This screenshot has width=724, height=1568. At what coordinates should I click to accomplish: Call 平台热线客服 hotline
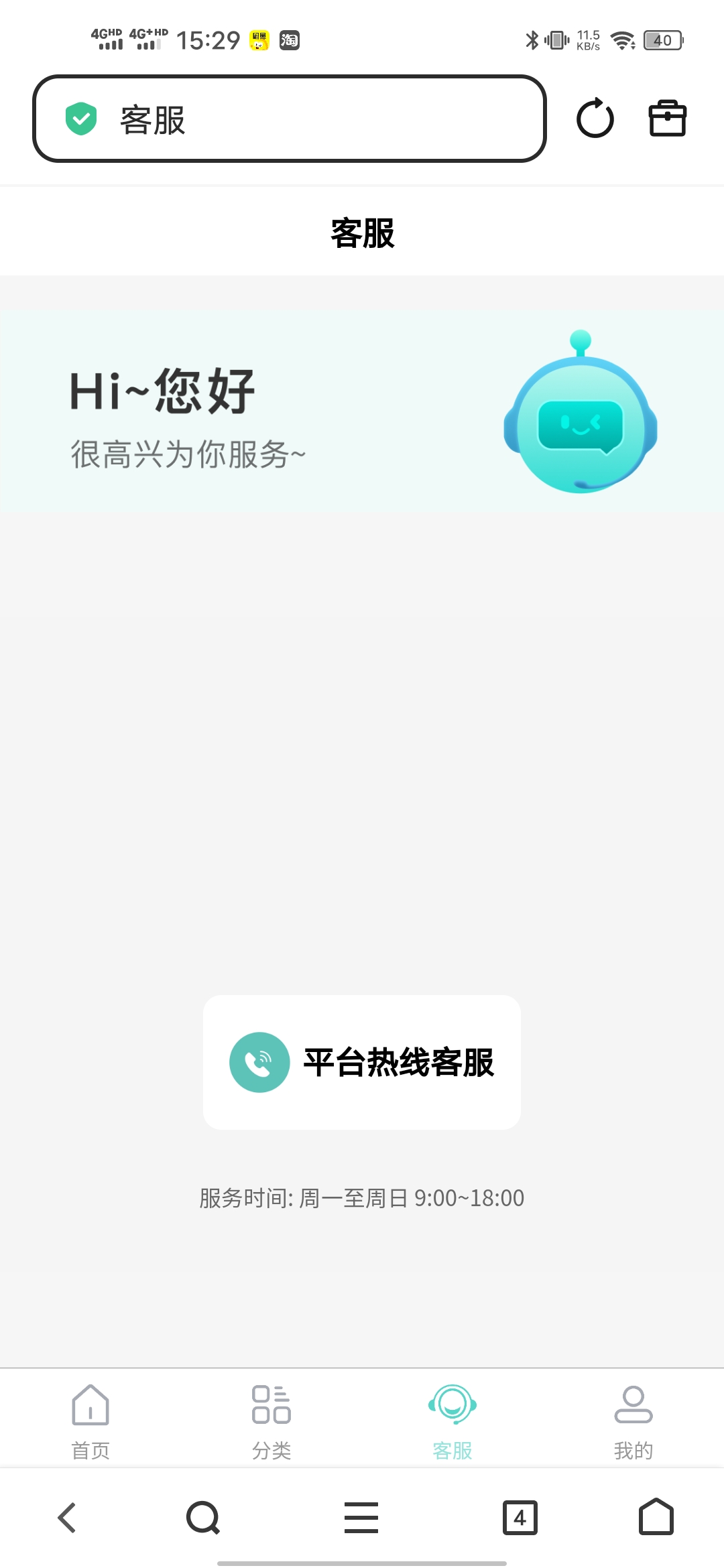[x=362, y=1062]
